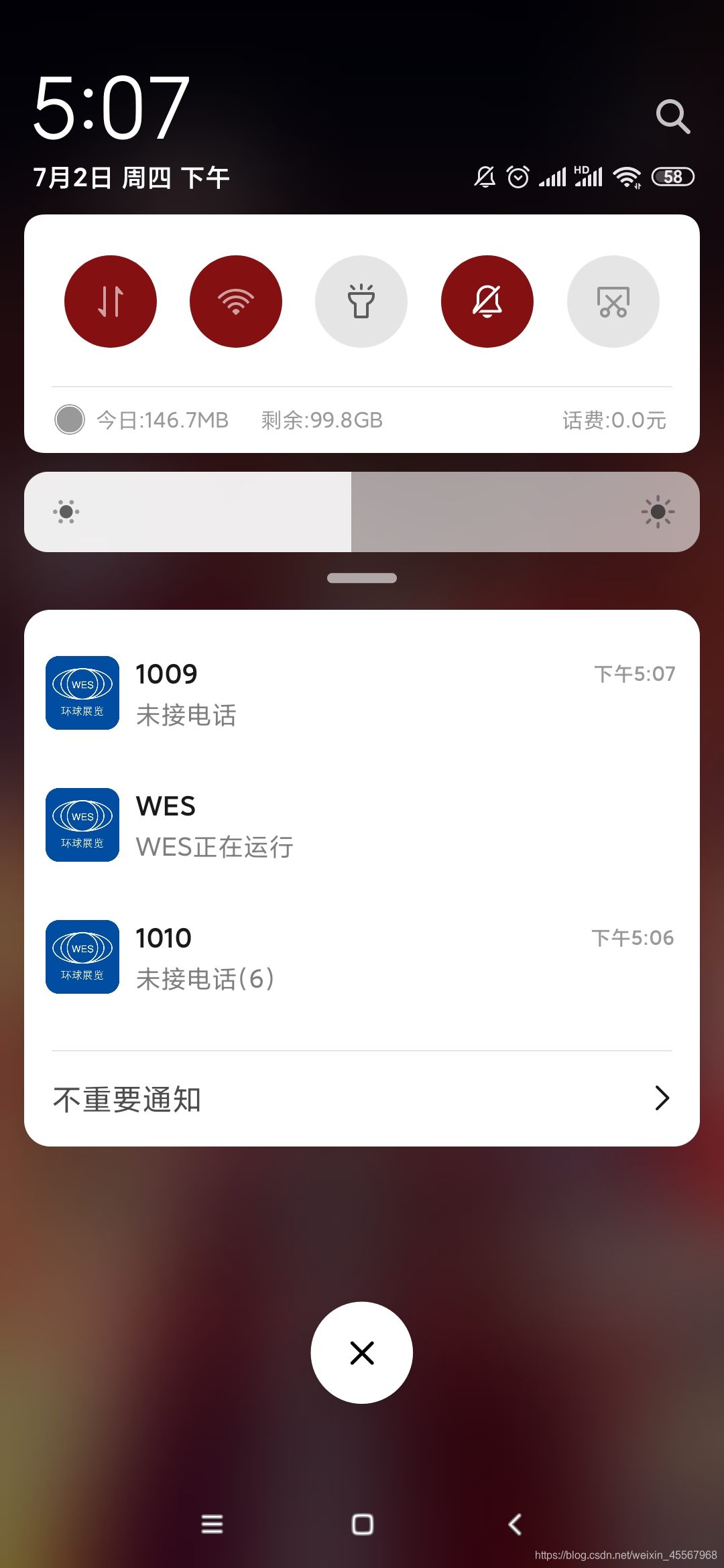Disable the silent mode toggle

[x=487, y=302]
